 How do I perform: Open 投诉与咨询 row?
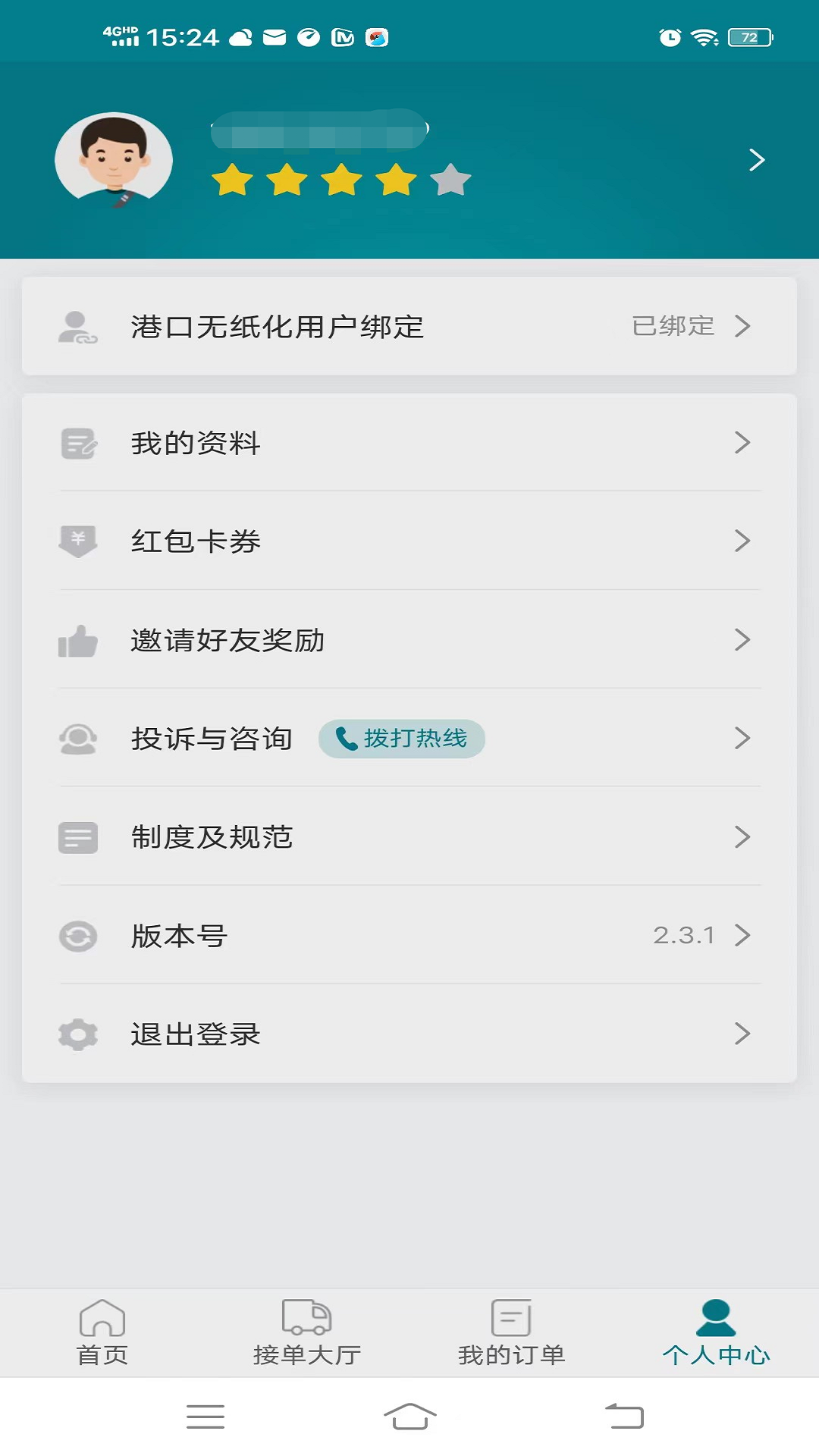pyautogui.click(x=212, y=739)
